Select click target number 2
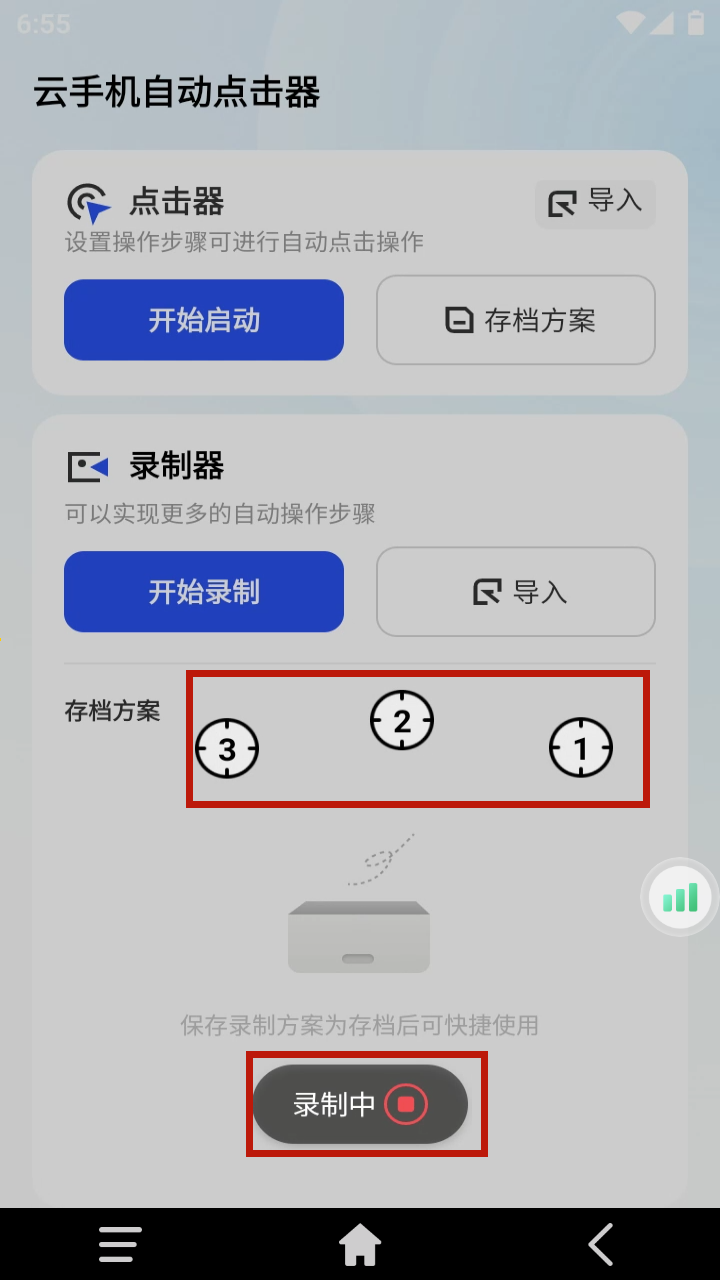The width and height of the screenshot is (720, 1280). point(402,720)
